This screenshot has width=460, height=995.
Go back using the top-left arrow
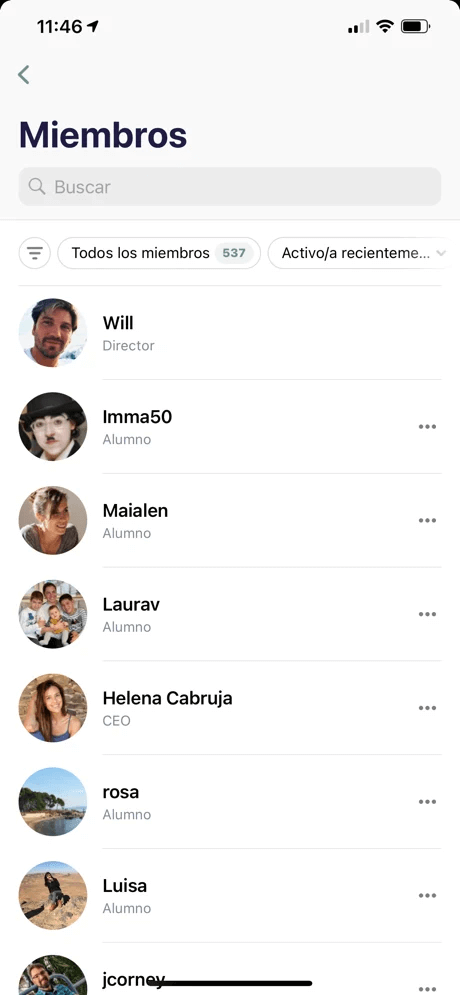23,75
